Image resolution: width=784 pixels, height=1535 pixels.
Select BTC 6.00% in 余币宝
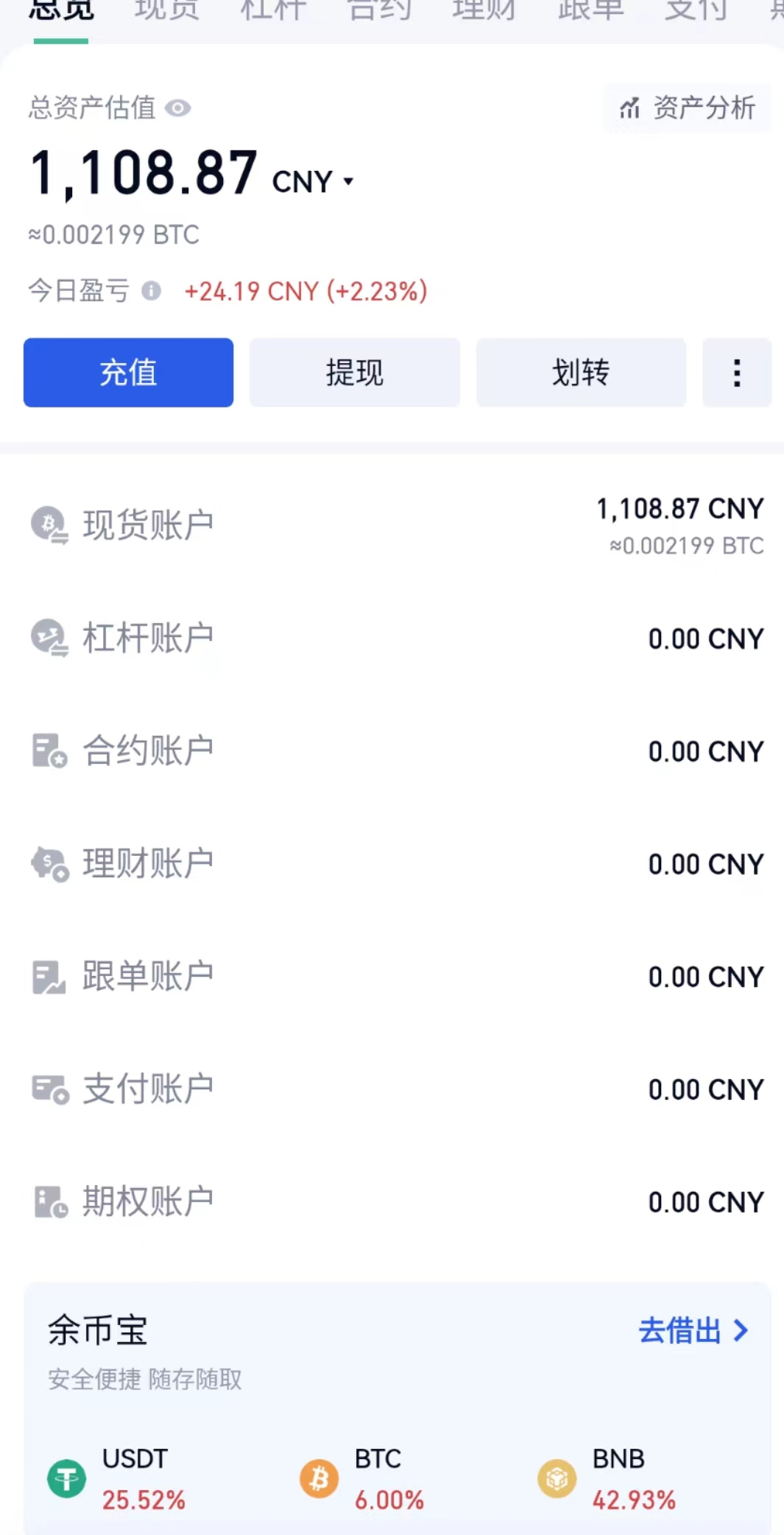click(x=362, y=1479)
